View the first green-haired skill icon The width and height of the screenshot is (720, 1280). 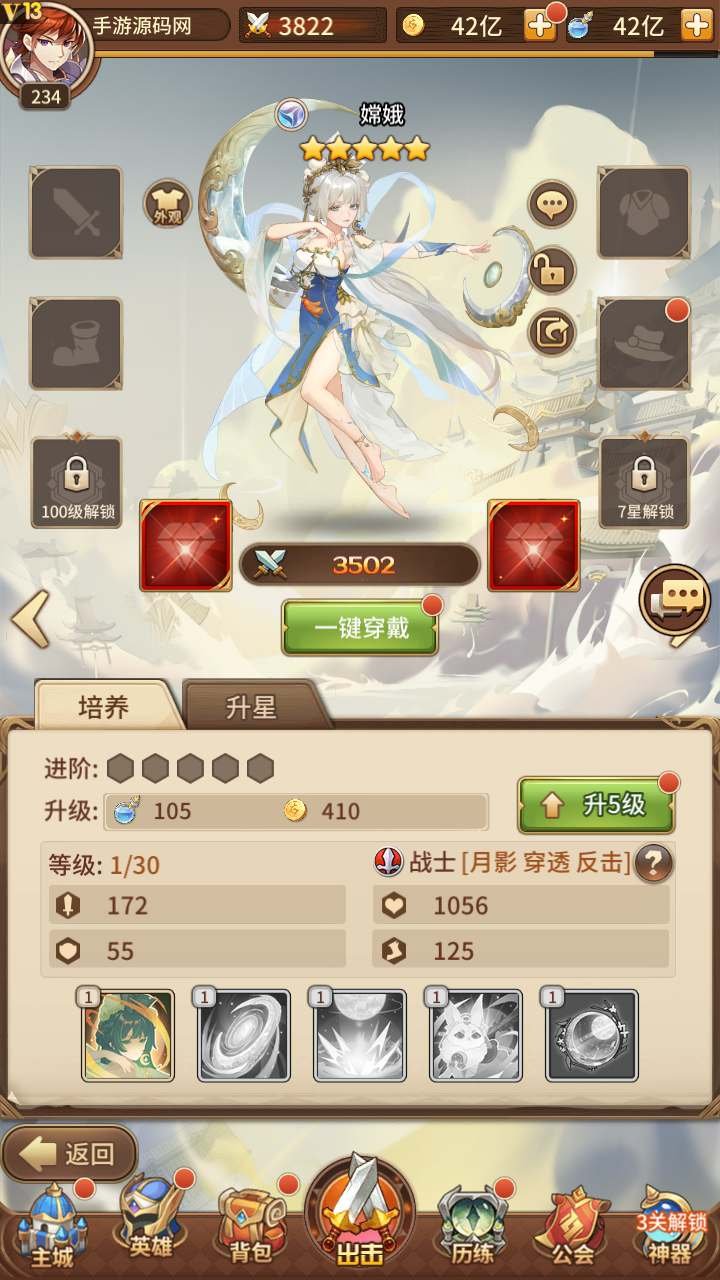[x=128, y=1036]
